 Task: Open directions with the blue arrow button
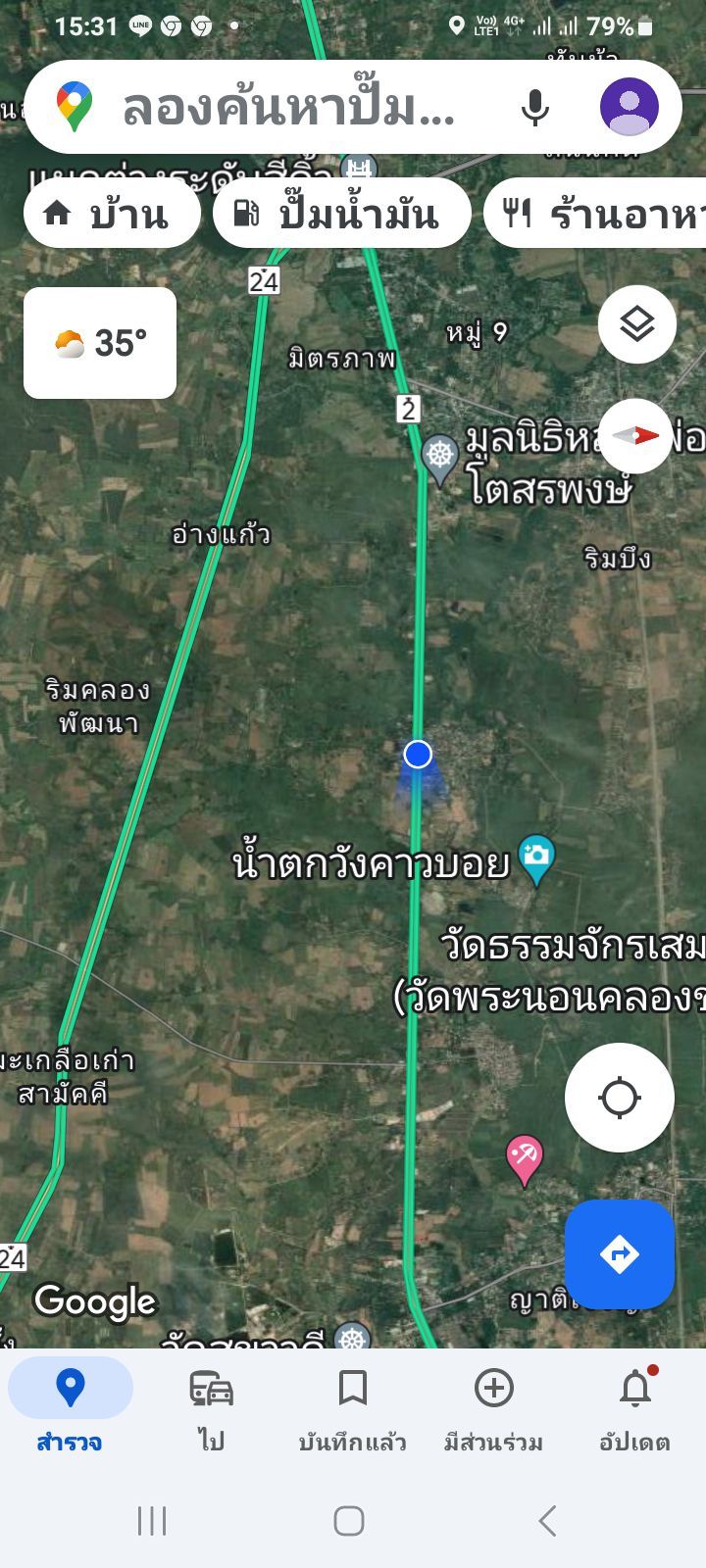tap(620, 1253)
